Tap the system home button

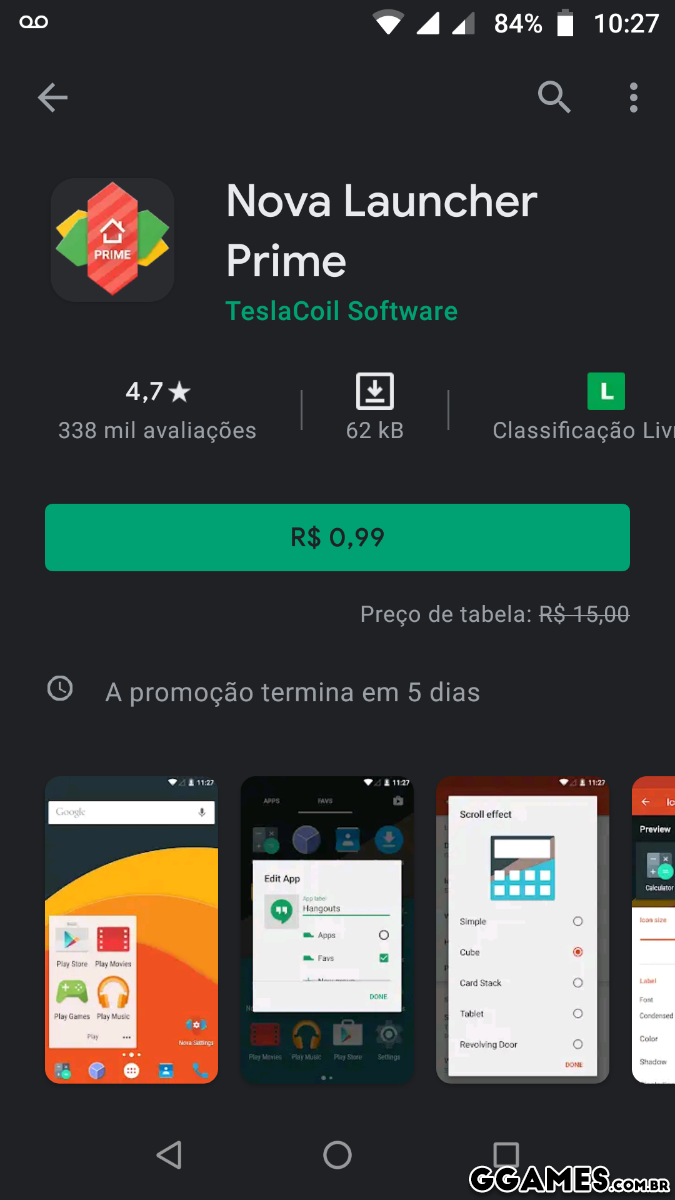pyautogui.click(x=337, y=1155)
